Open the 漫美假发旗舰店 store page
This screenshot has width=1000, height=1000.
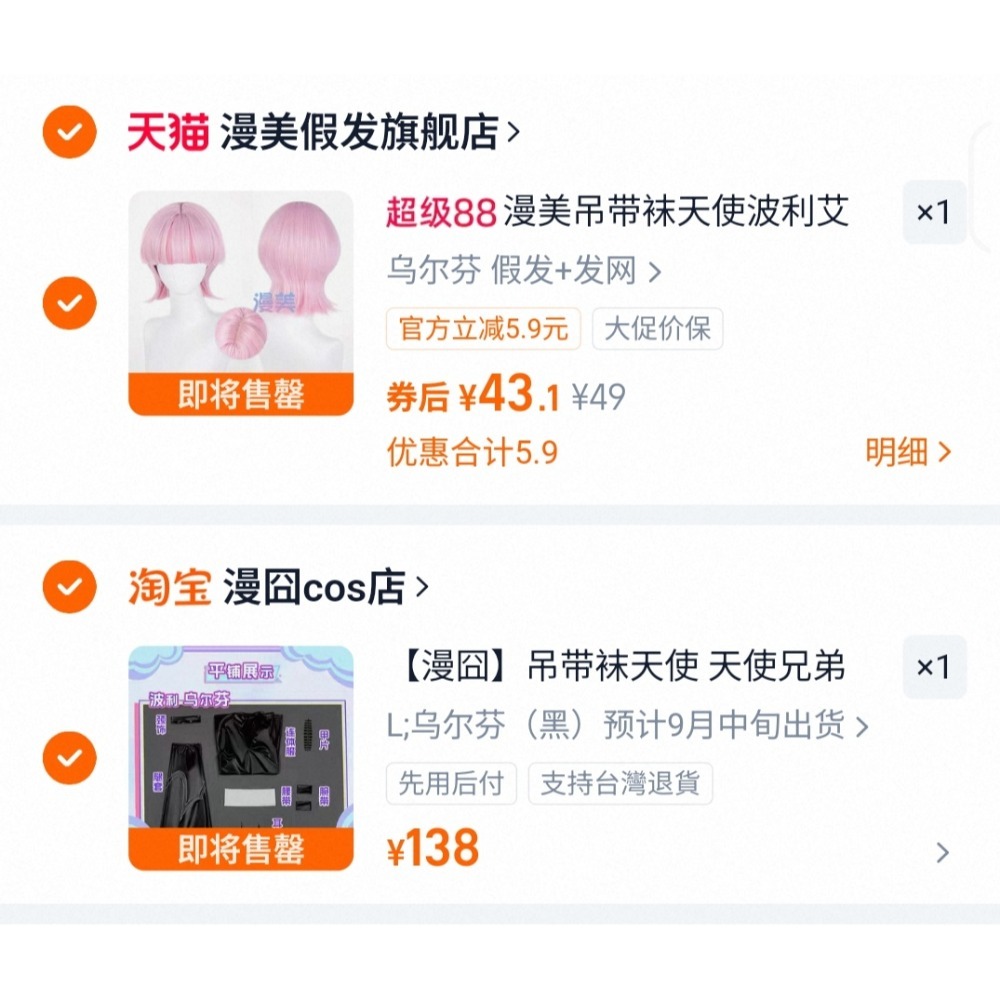point(360,132)
